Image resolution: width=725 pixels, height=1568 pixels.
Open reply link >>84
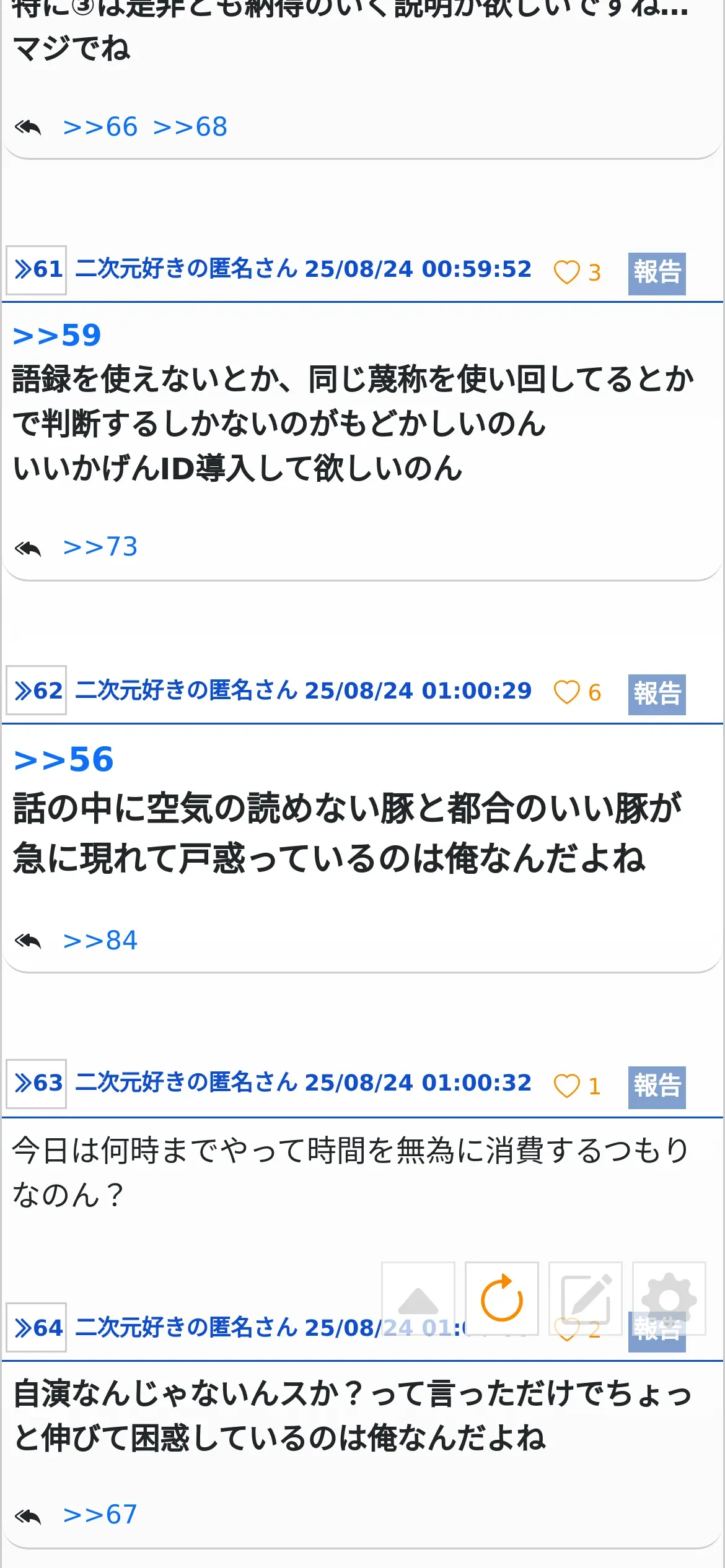100,941
